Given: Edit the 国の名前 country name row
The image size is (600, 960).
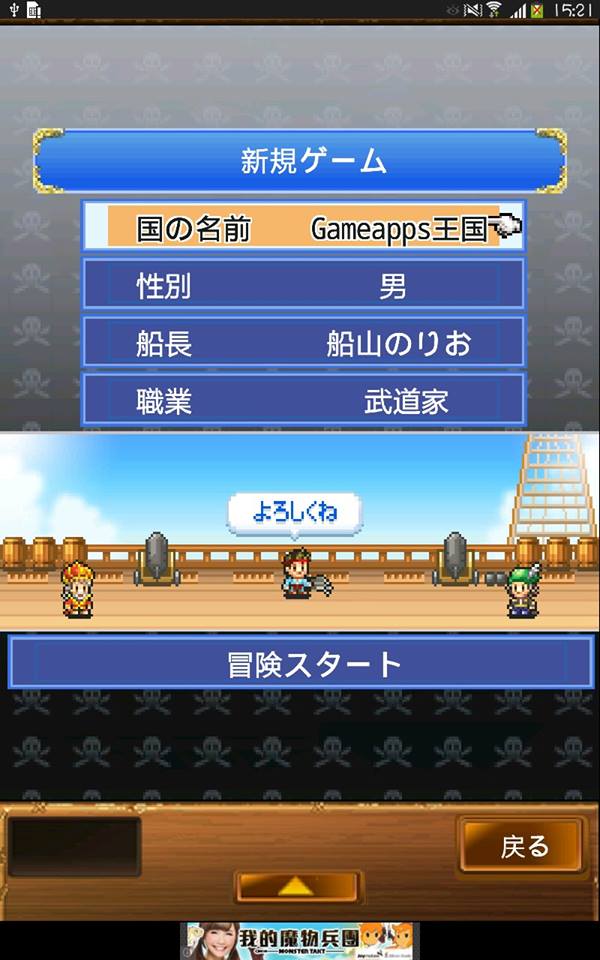Looking at the screenshot, I should click(x=303, y=228).
